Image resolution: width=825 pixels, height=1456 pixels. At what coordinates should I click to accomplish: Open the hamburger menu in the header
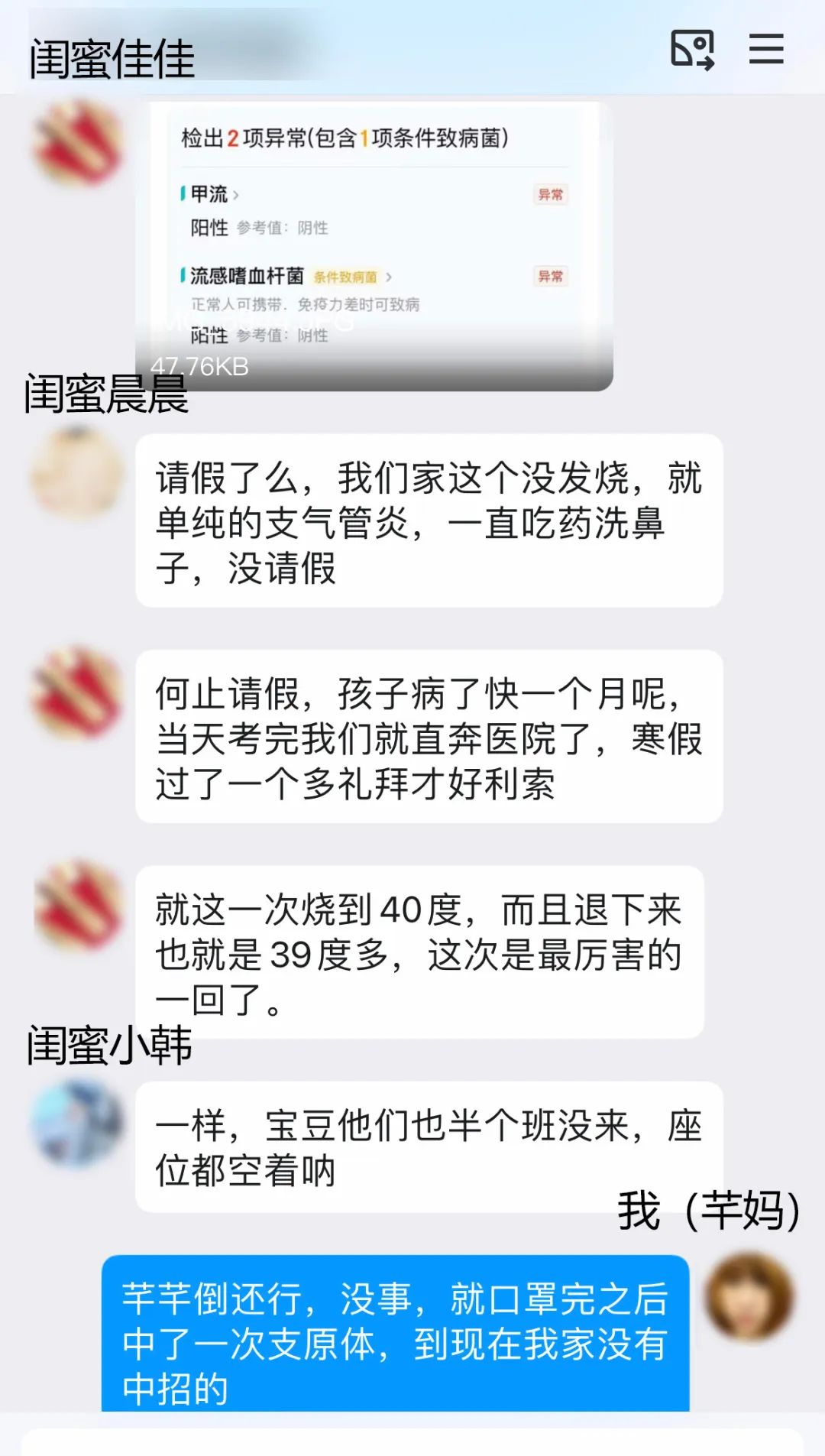click(x=766, y=49)
